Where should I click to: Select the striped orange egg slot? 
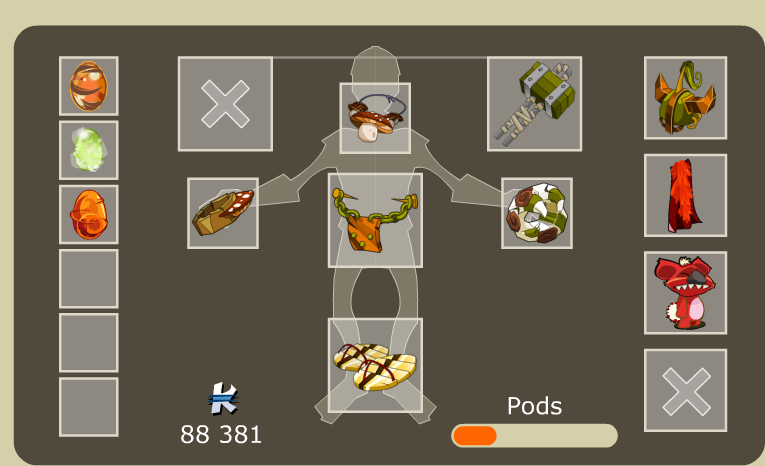tap(88, 86)
